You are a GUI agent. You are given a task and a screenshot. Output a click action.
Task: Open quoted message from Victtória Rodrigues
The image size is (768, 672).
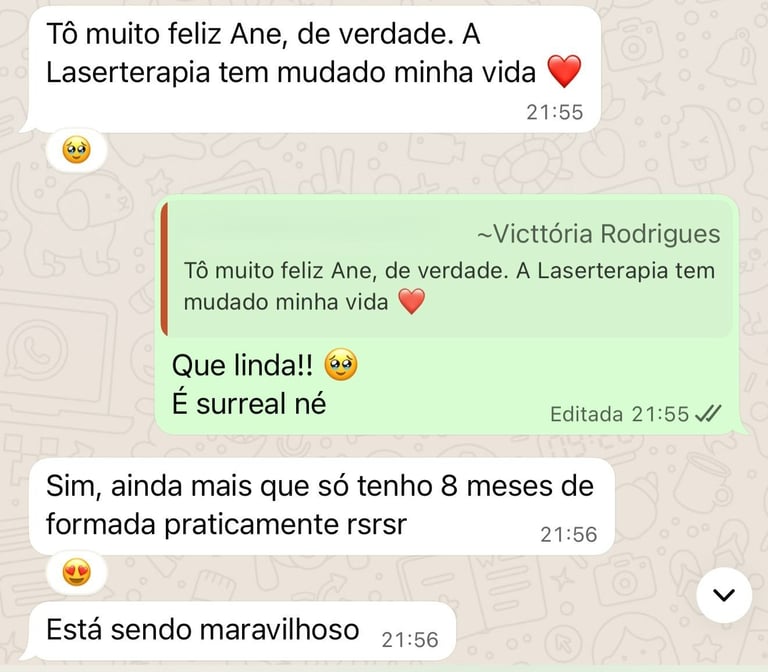(x=447, y=268)
